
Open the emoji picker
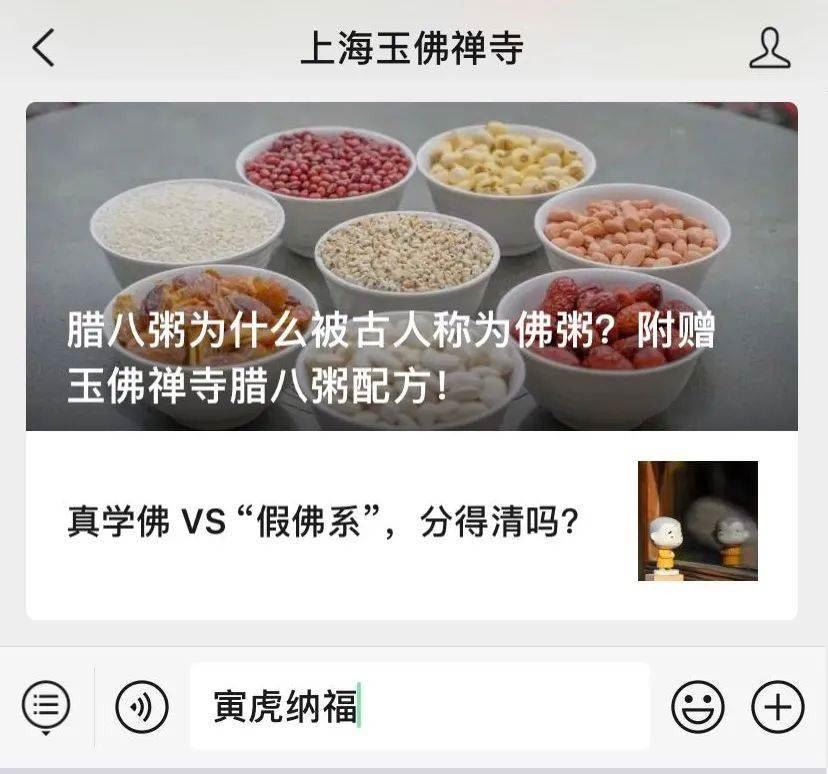point(697,707)
